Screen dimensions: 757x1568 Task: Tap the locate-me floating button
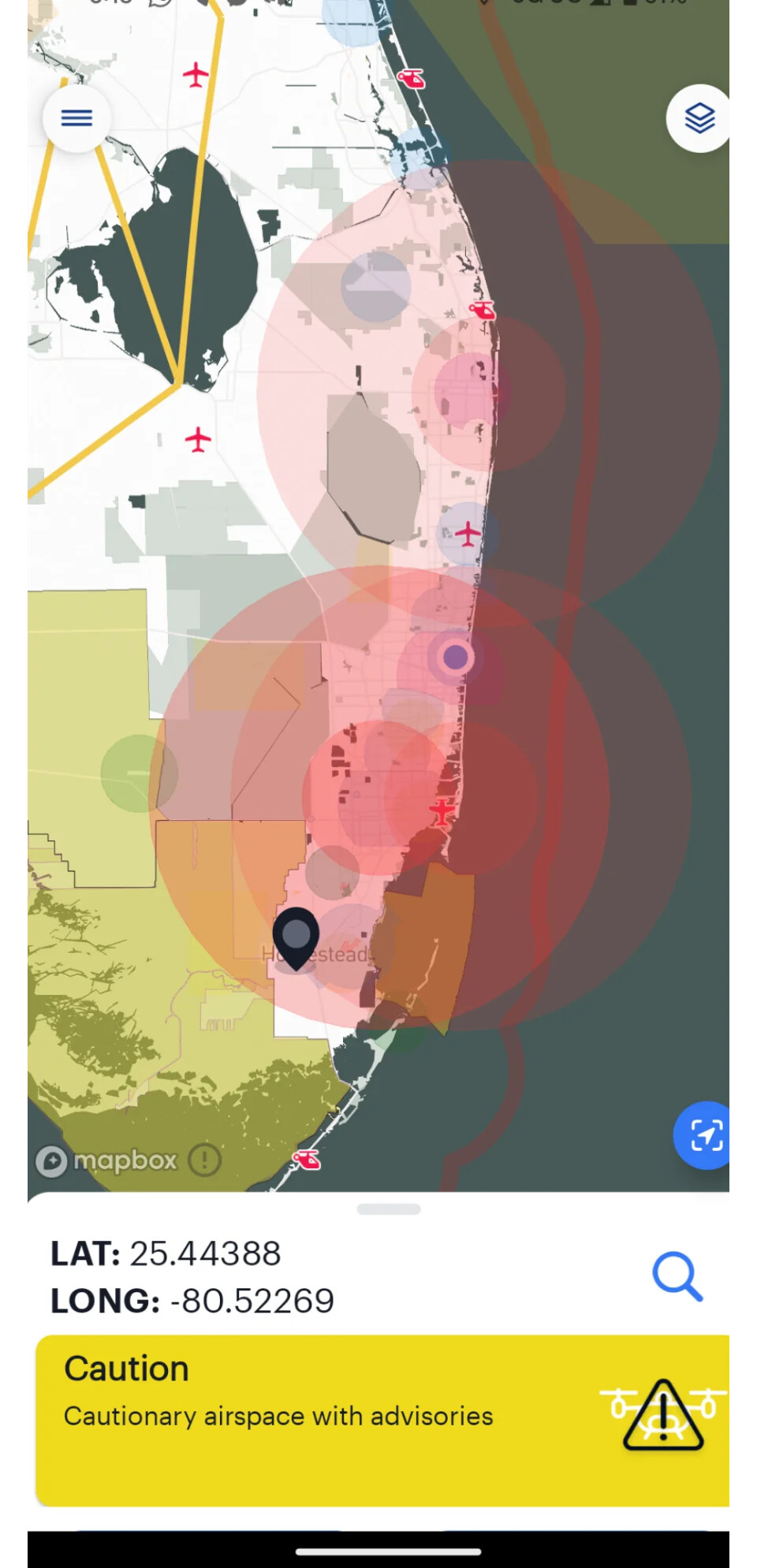click(703, 1135)
